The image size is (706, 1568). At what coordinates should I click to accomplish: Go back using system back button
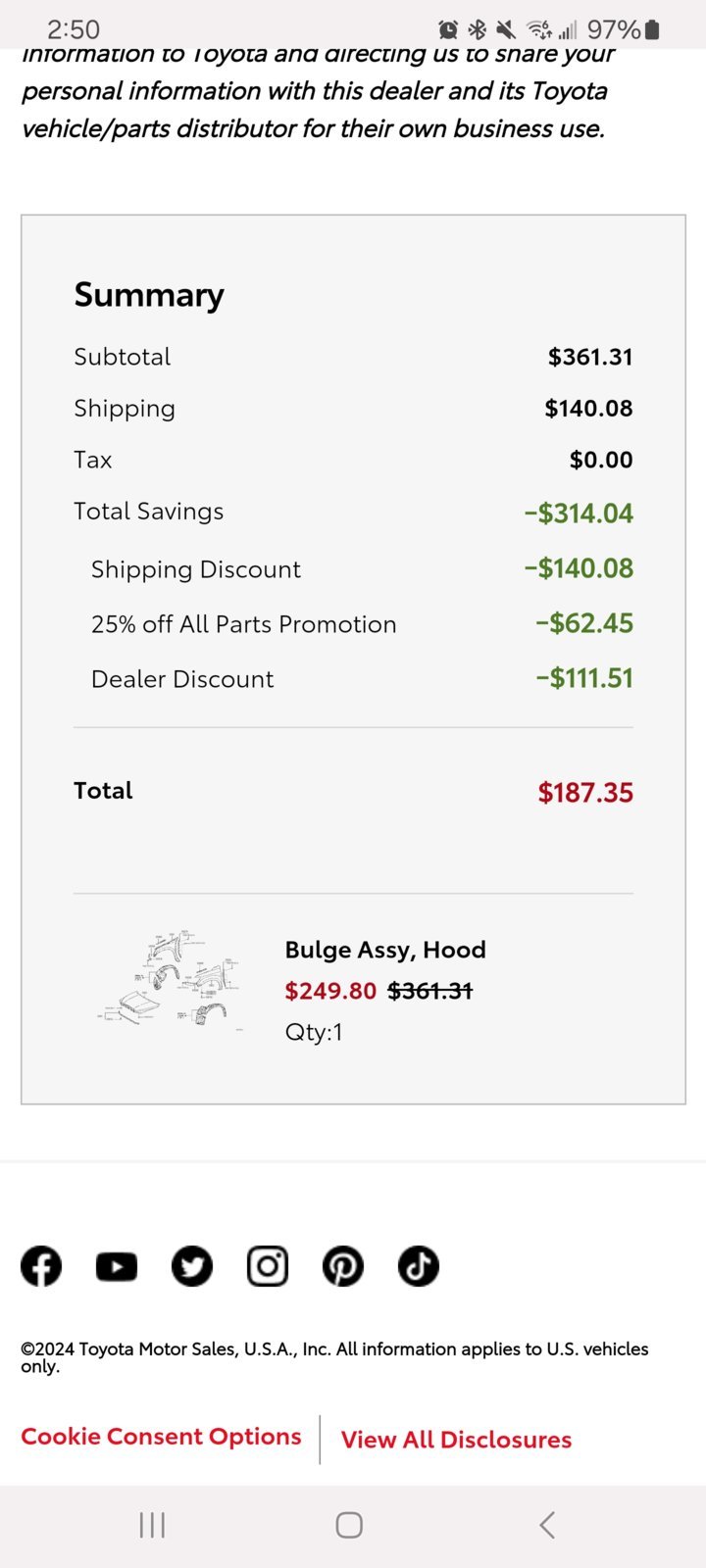[x=547, y=1525]
